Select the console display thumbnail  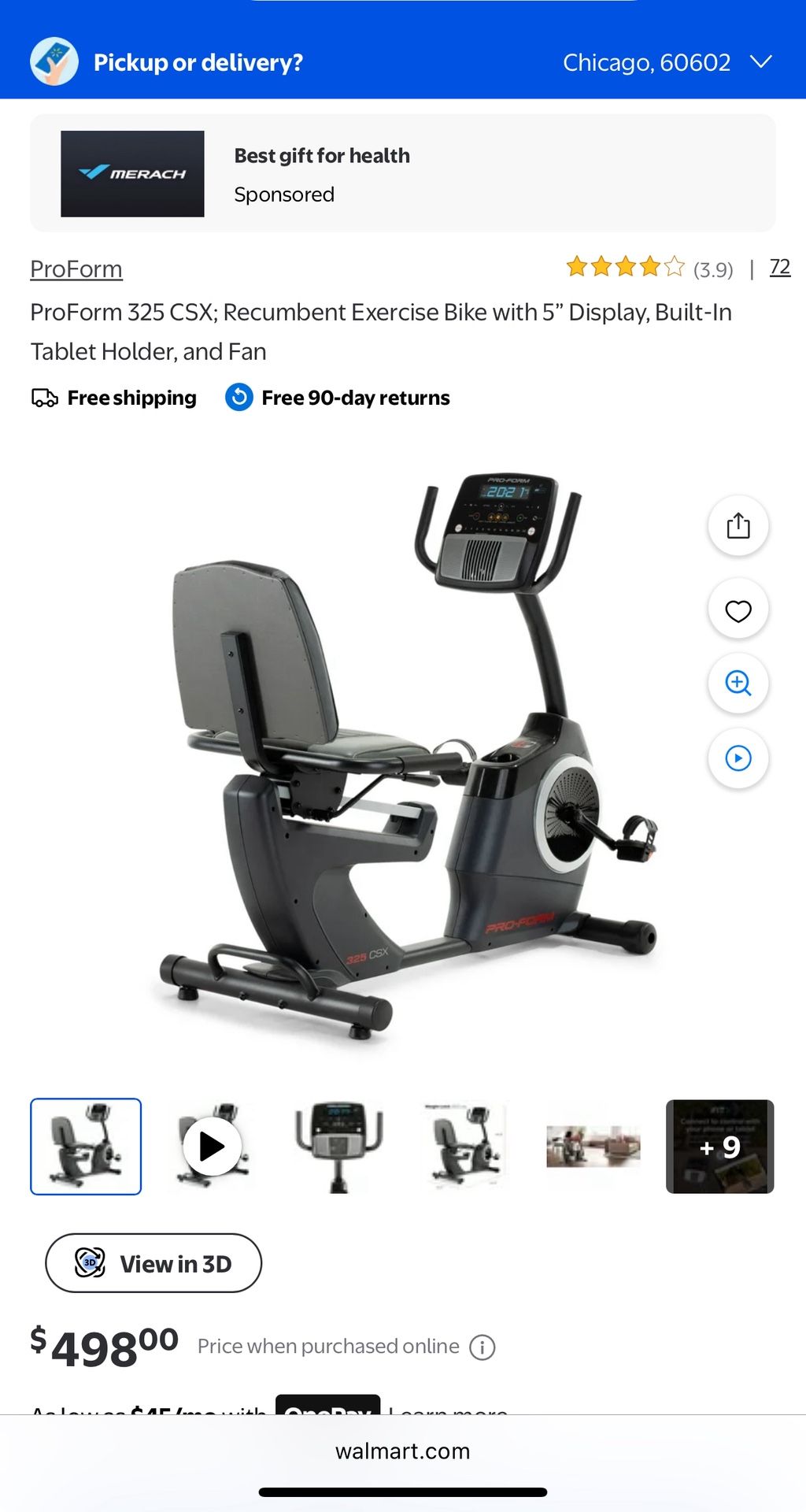click(338, 1147)
